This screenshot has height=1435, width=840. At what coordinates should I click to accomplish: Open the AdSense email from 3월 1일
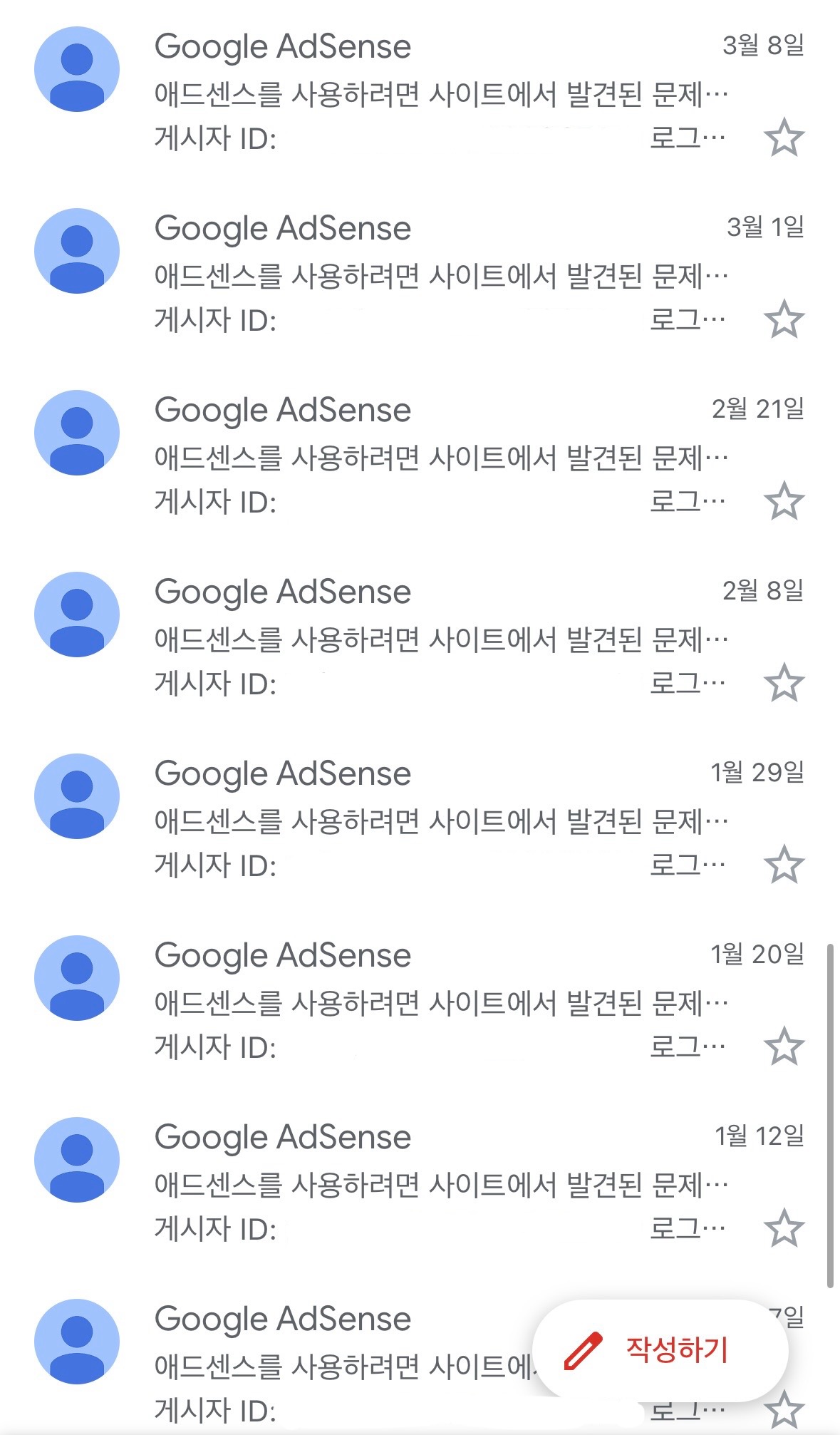[x=420, y=273]
